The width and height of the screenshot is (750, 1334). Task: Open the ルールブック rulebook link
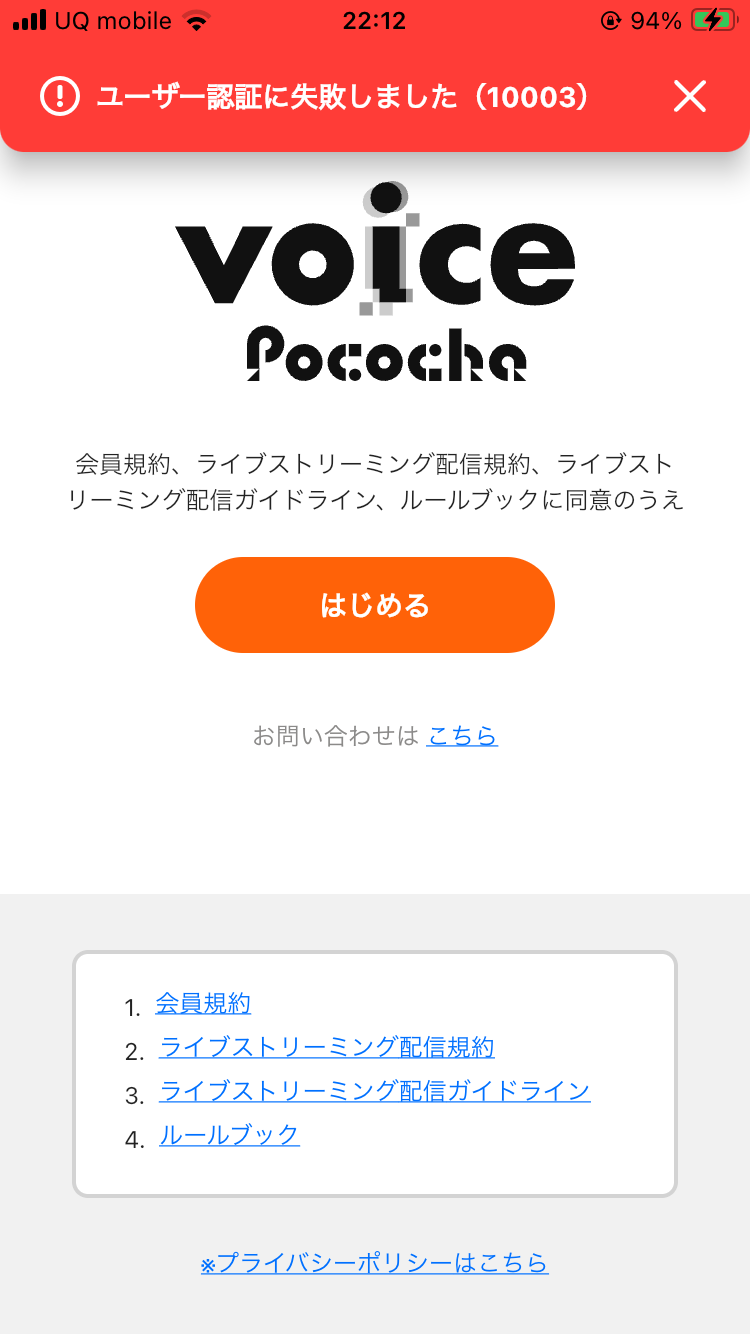(229, 1135)
